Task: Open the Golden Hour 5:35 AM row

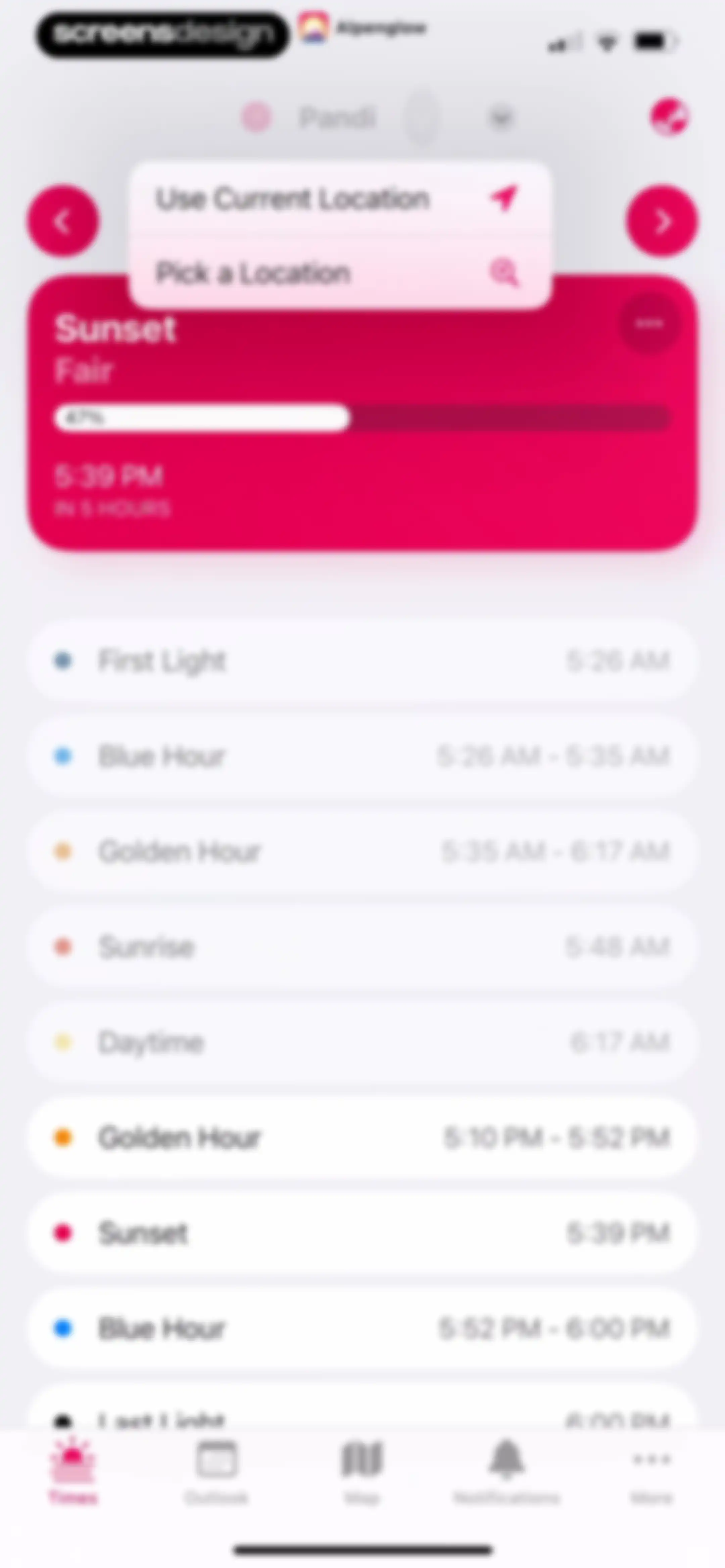Action: (x=362, y=851)
